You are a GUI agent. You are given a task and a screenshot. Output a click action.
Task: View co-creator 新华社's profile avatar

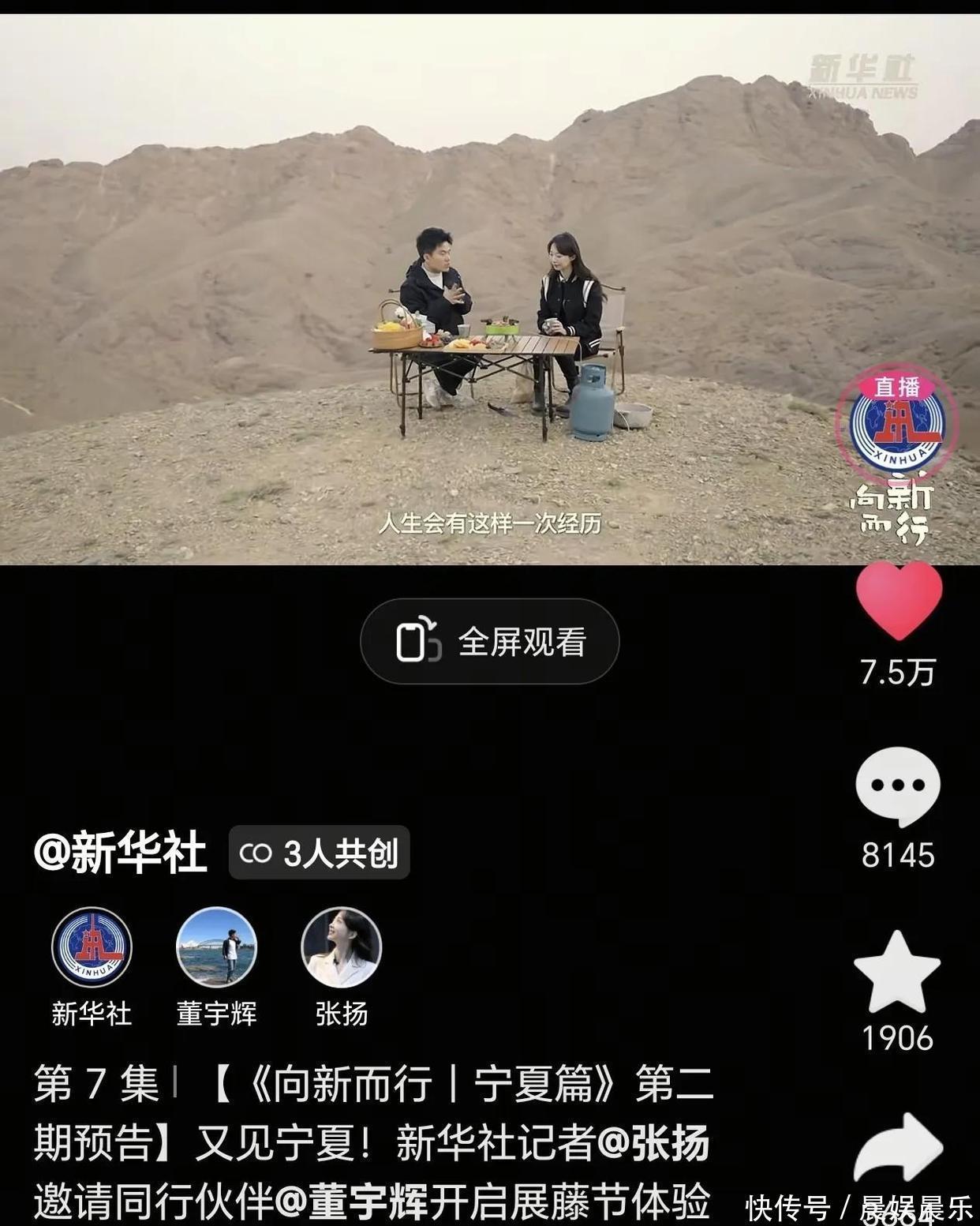coord(92,947)
